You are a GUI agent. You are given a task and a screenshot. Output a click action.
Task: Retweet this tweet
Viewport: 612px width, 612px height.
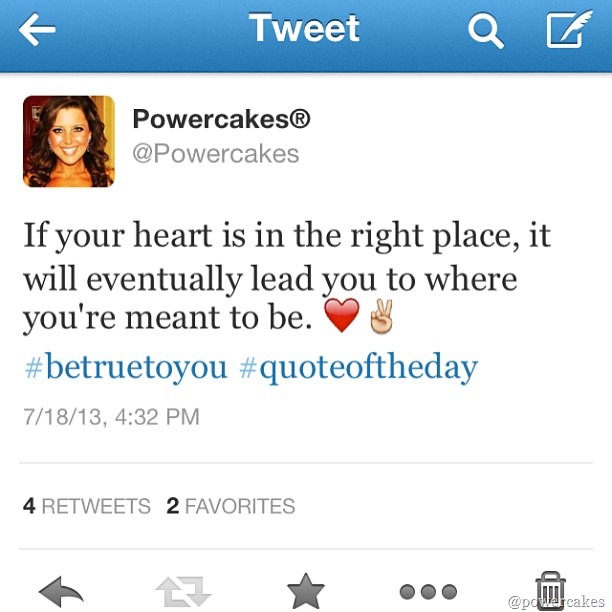pyautogui.click(x=183, y=591)
